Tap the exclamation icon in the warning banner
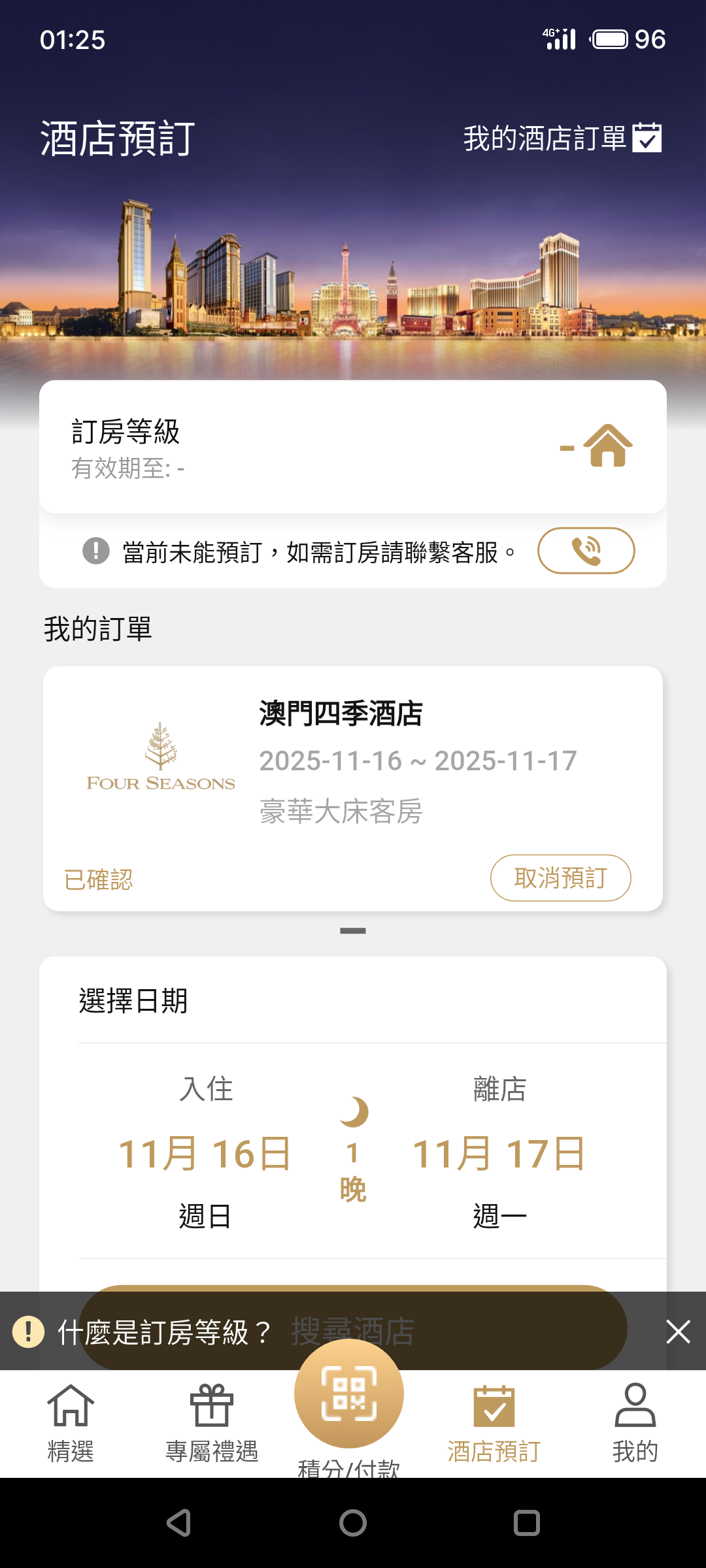Viewport: 706px width, 1568px height. 95,550
